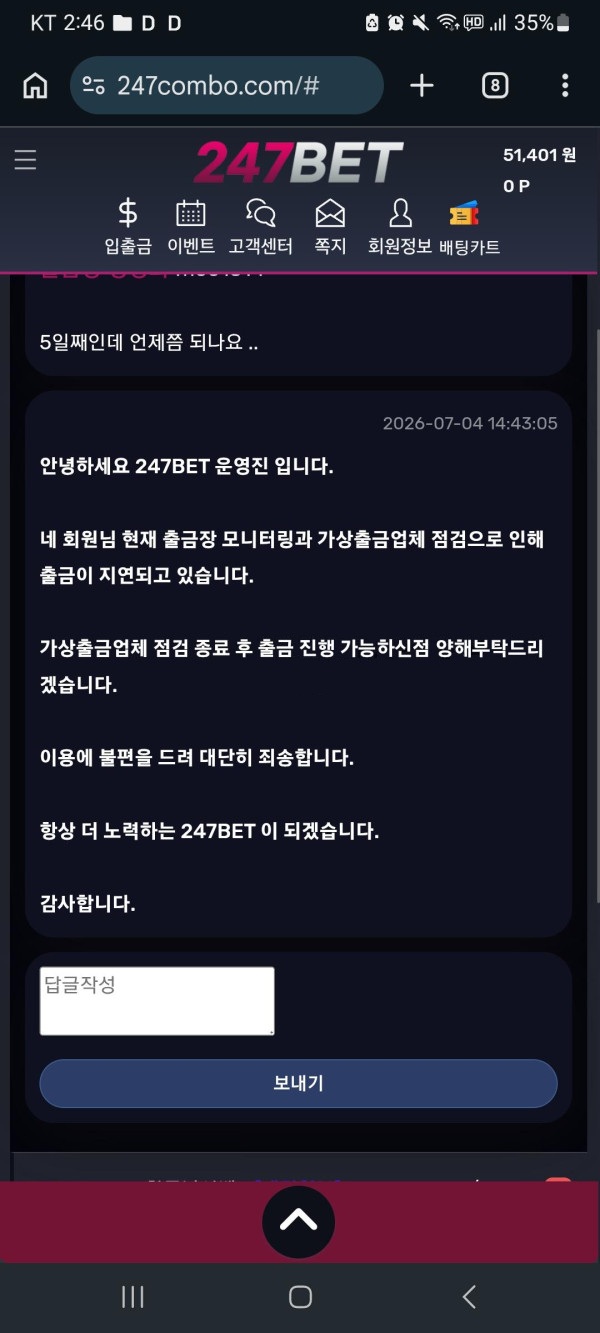The height and width of the screenshot is (1333, 600).
Task: Open 입출금 deposit and withdrawal
Action: coord(128,227)
